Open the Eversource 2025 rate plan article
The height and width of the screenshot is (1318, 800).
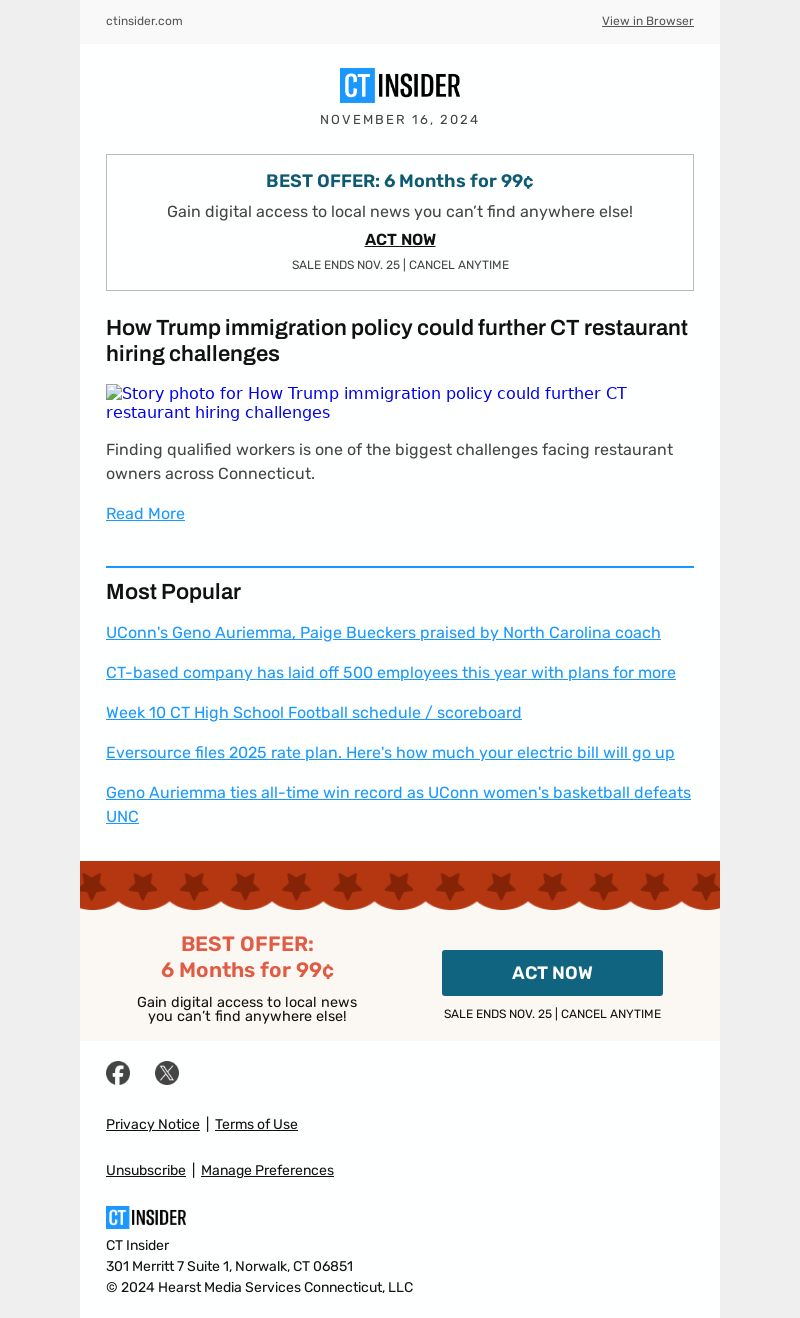click(390, 753)
